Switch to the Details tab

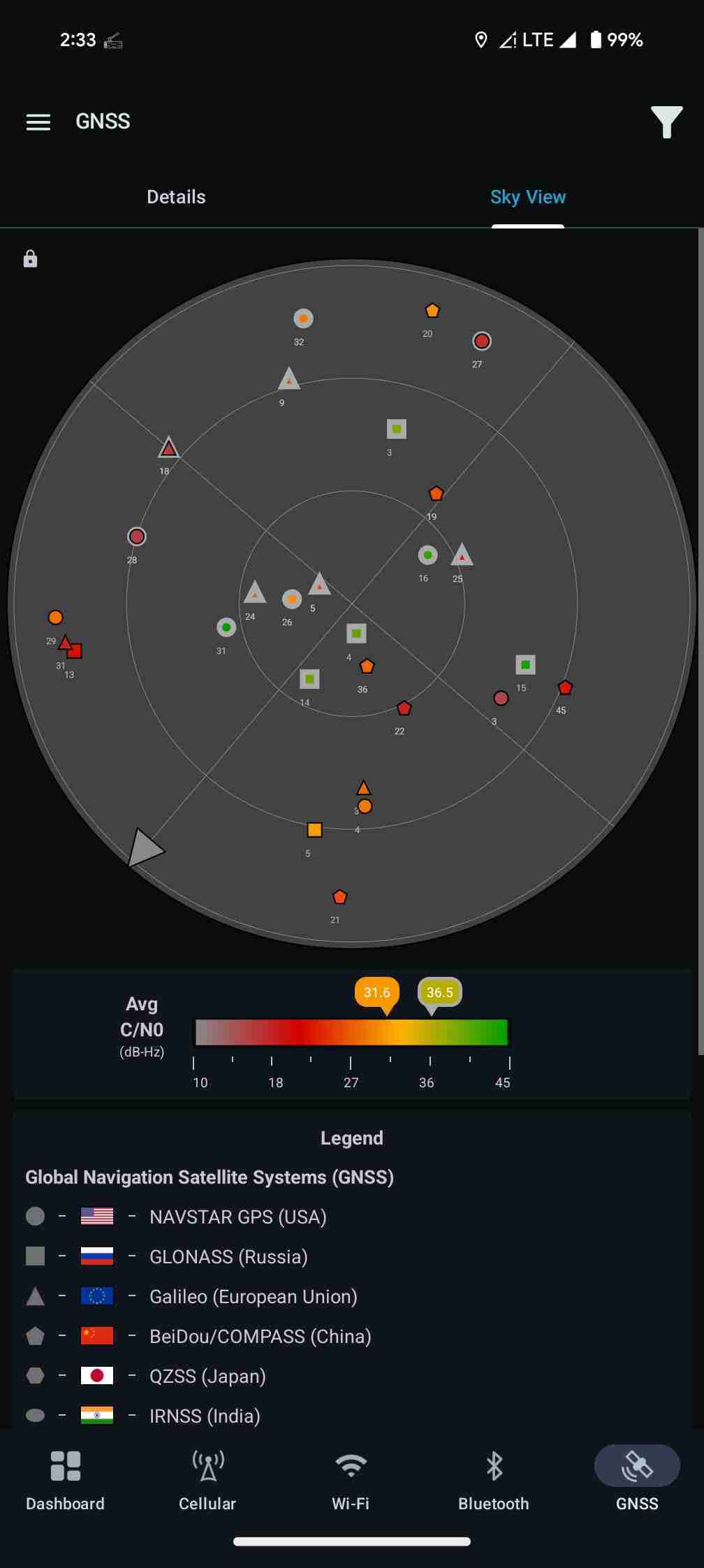(x=176, y=196)
